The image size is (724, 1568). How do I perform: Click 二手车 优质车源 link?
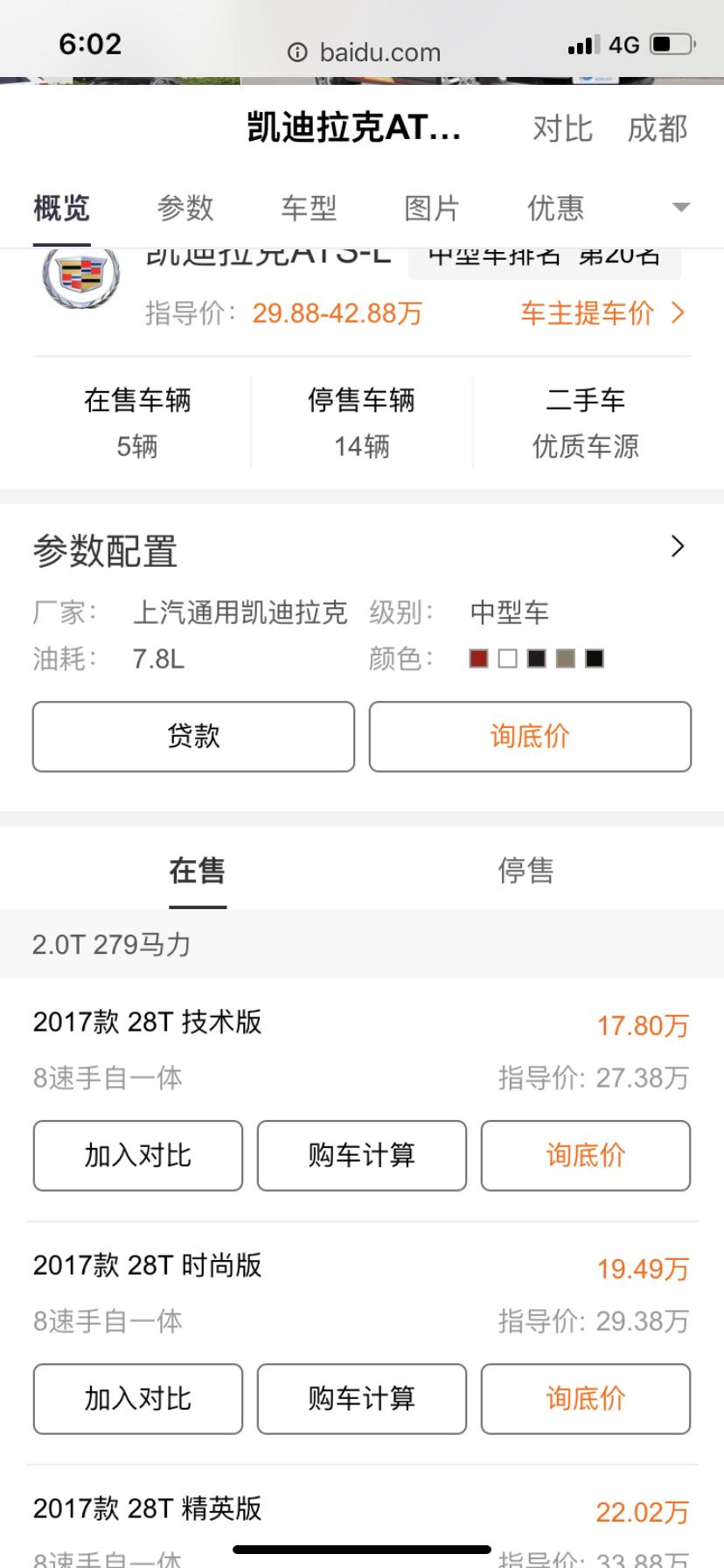[x=584, y=423]
